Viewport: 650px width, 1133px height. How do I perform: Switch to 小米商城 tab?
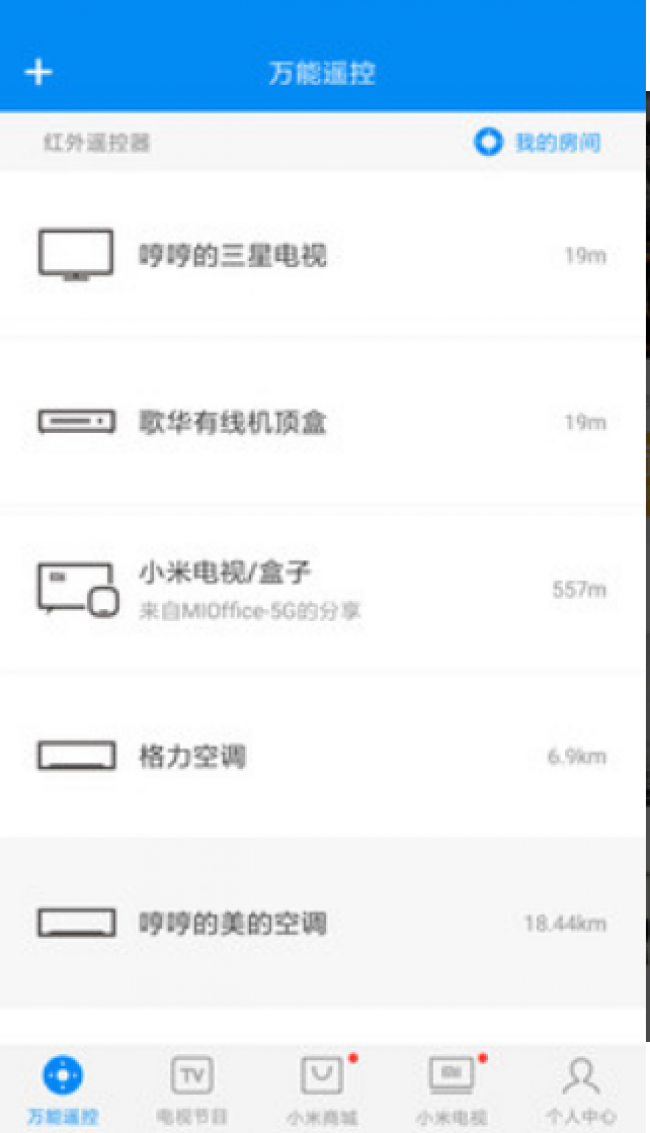321,1088
